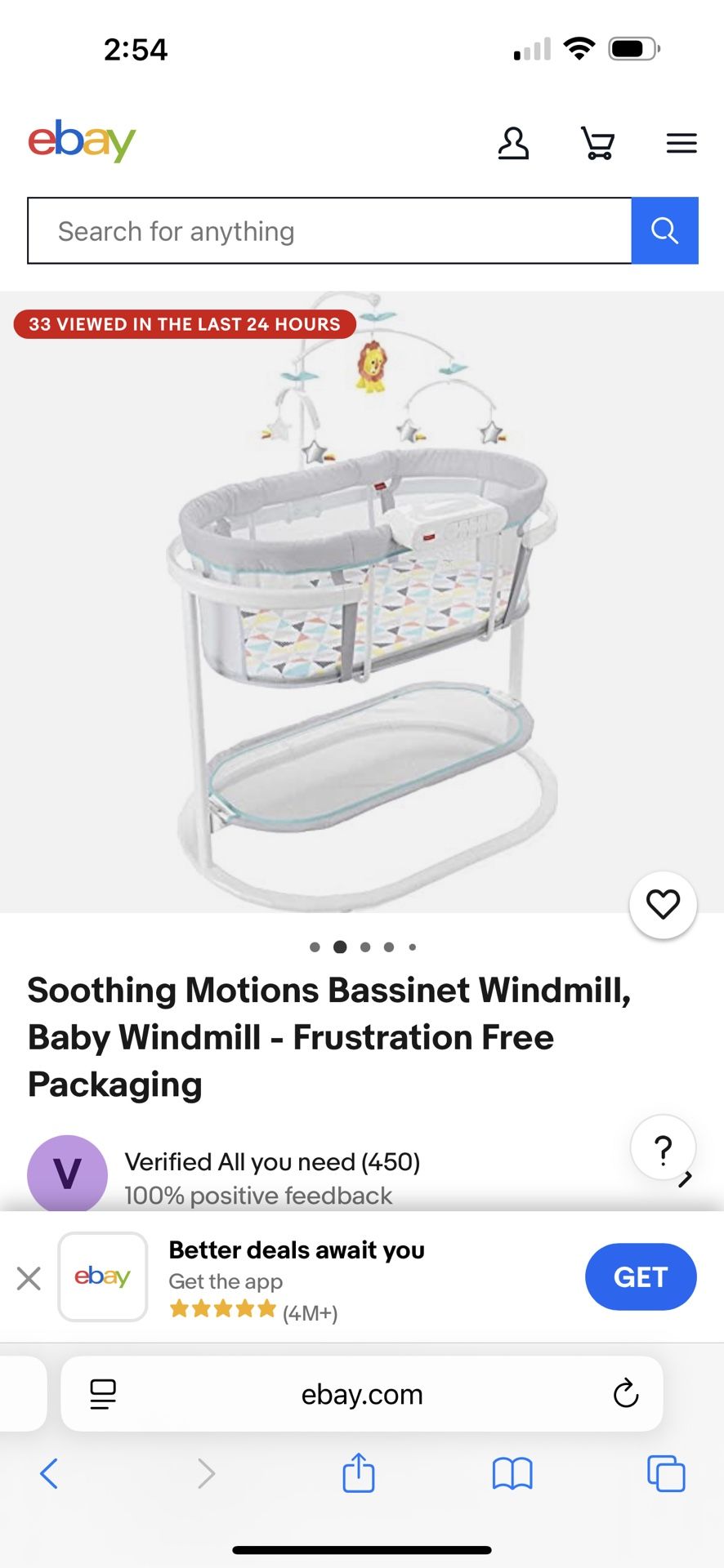Add the bassinet to watchlist with the heart
This screenshot has width=724, height=1568.
663,905
